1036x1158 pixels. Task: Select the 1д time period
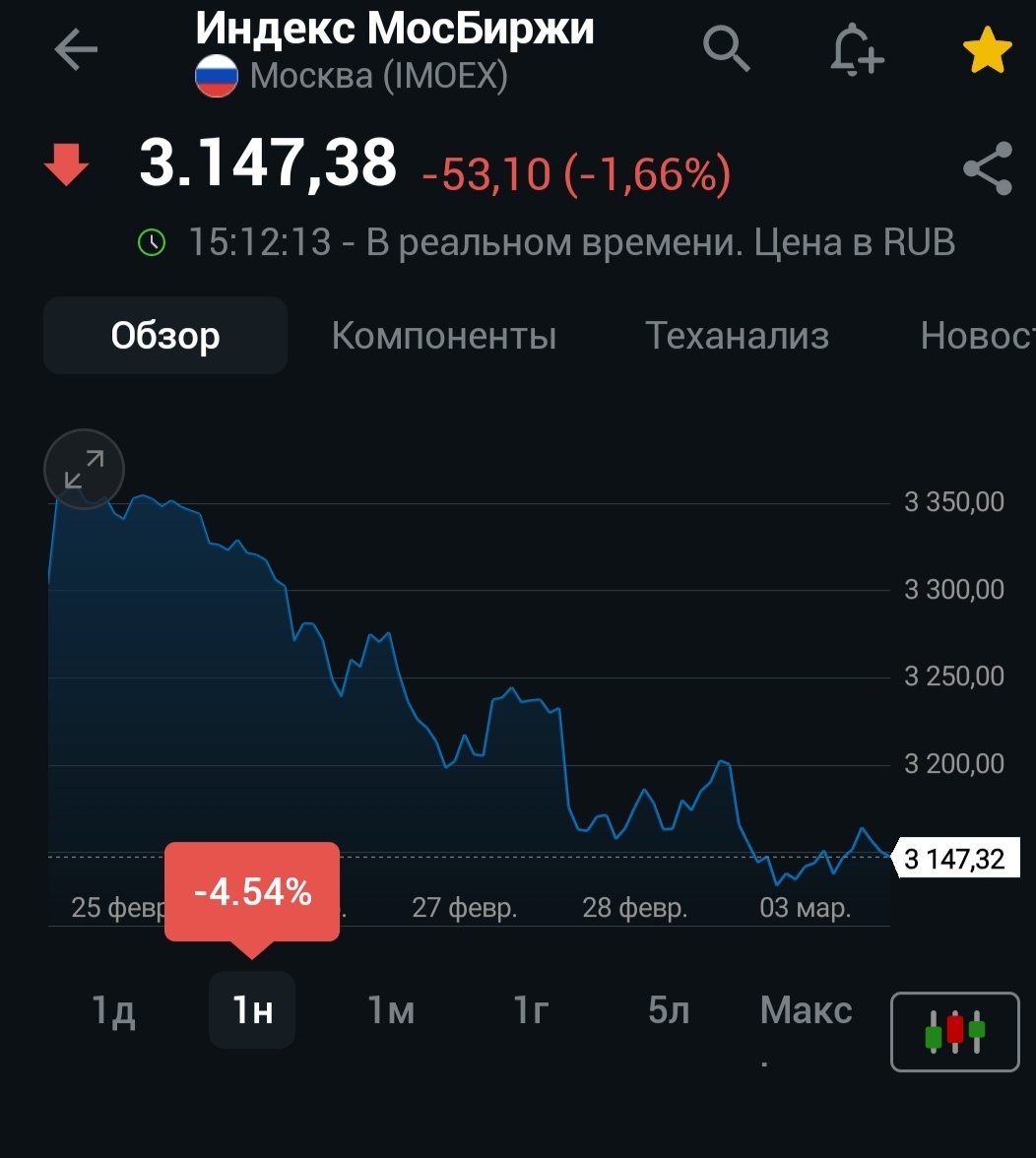(x=113, y=1009)
